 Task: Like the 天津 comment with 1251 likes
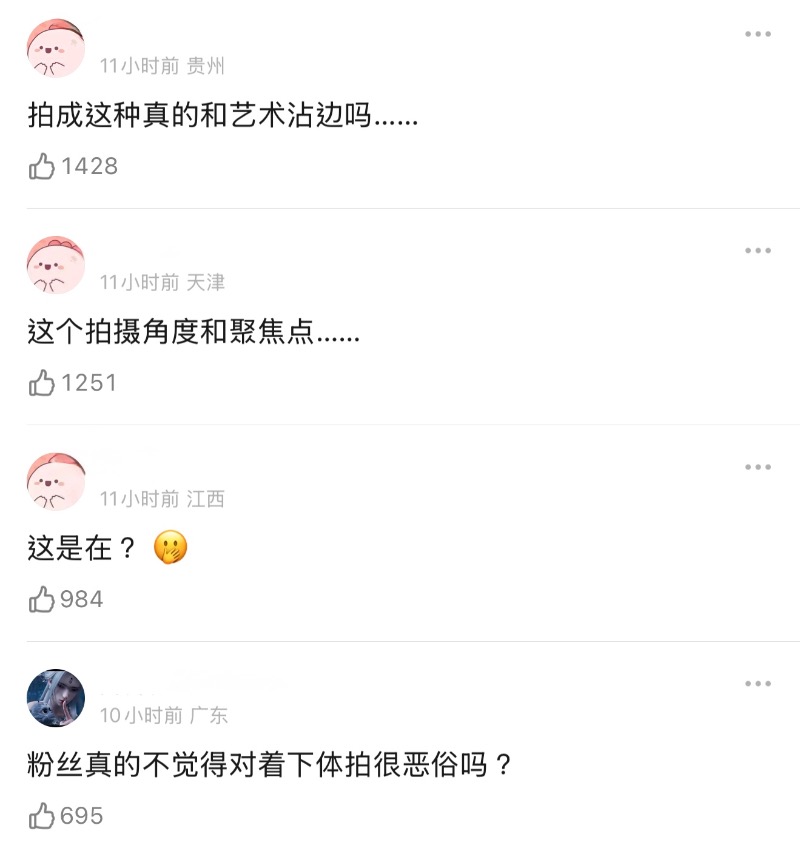coord(42,382)
